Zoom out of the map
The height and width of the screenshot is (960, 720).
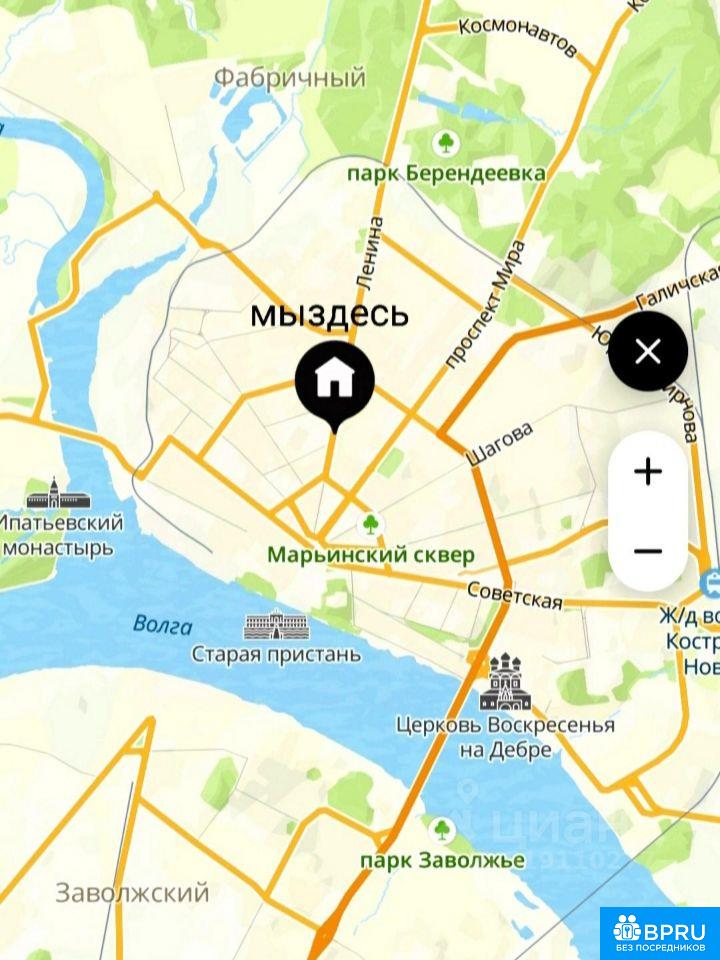pos(648,551)
